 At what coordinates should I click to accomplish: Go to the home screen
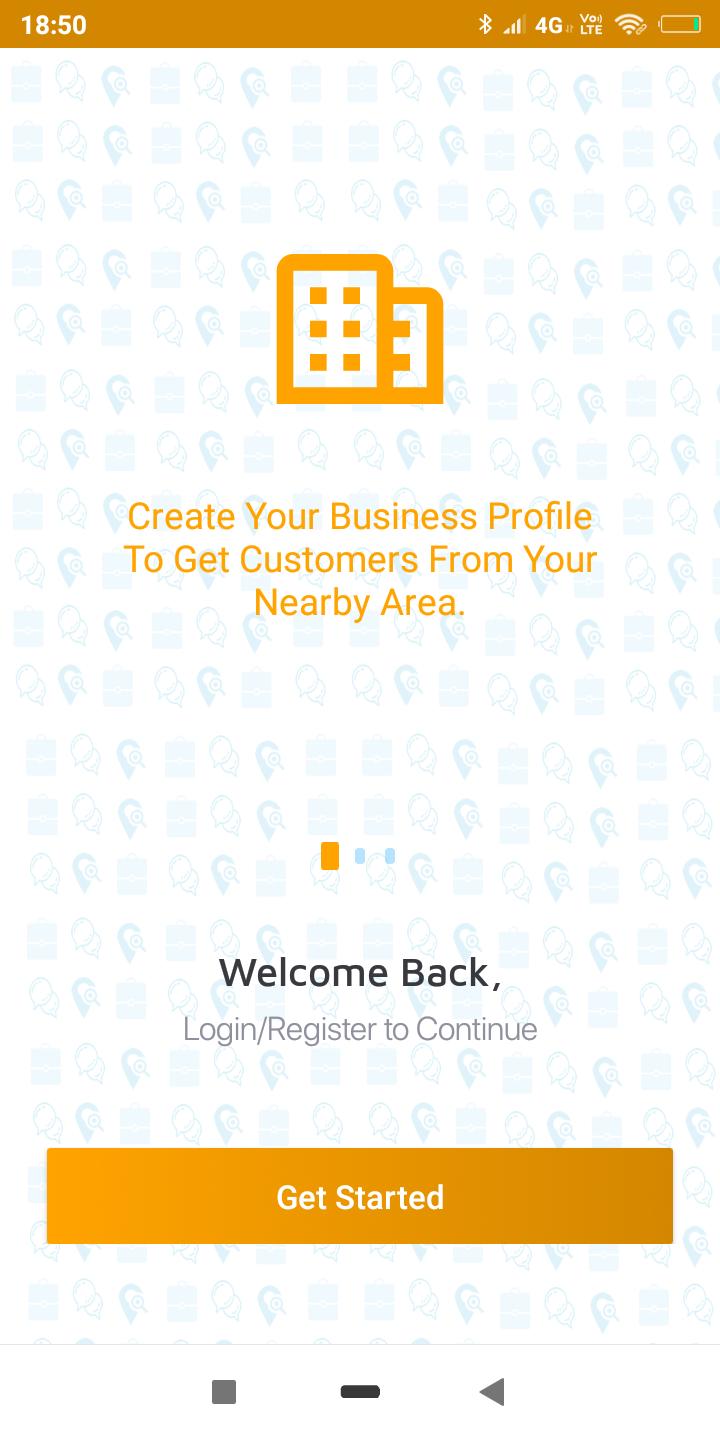(x=360, y=1391)
